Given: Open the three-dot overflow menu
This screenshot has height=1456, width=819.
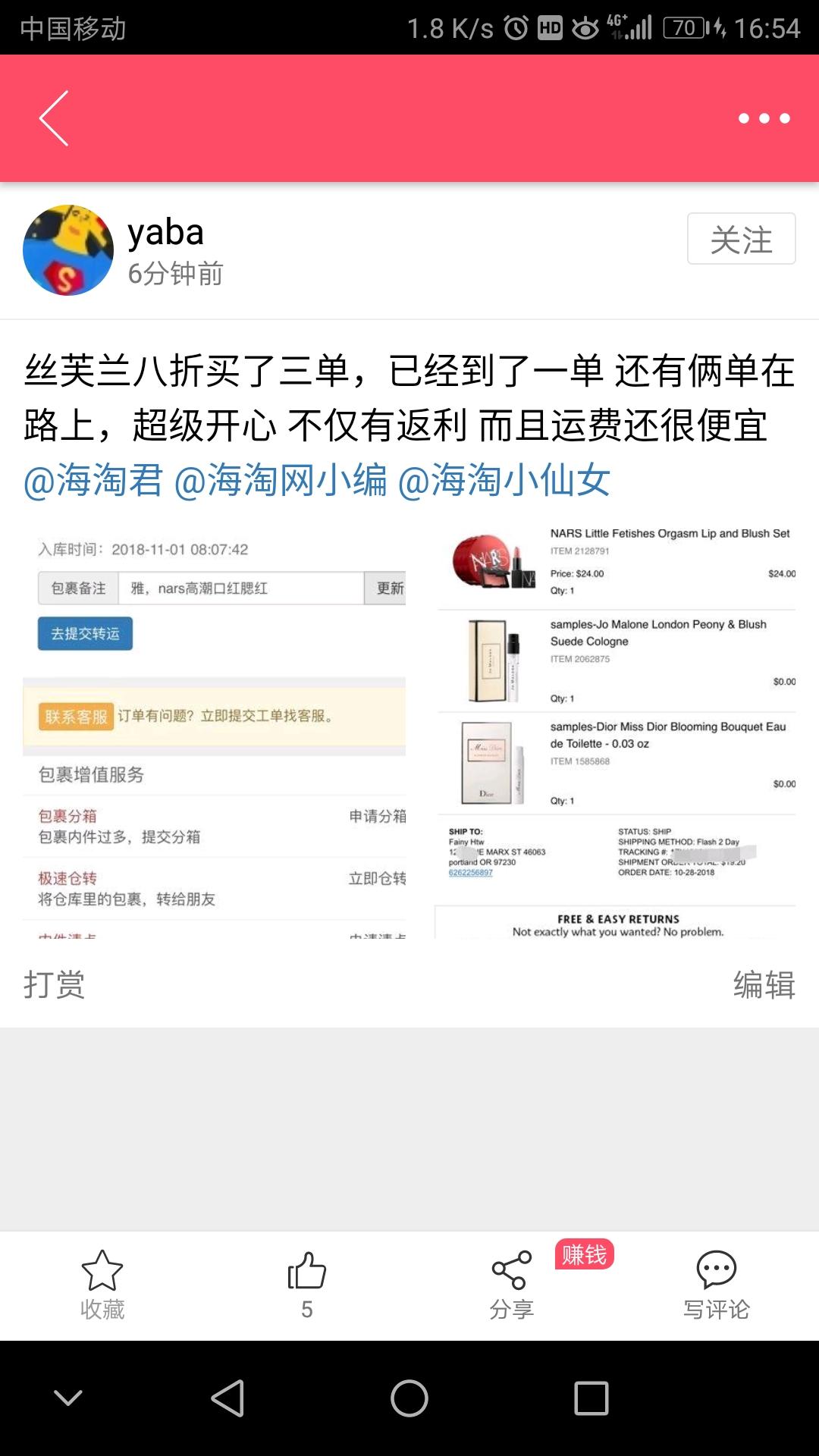Looking at the screenshot, I should tap(764, 118).
